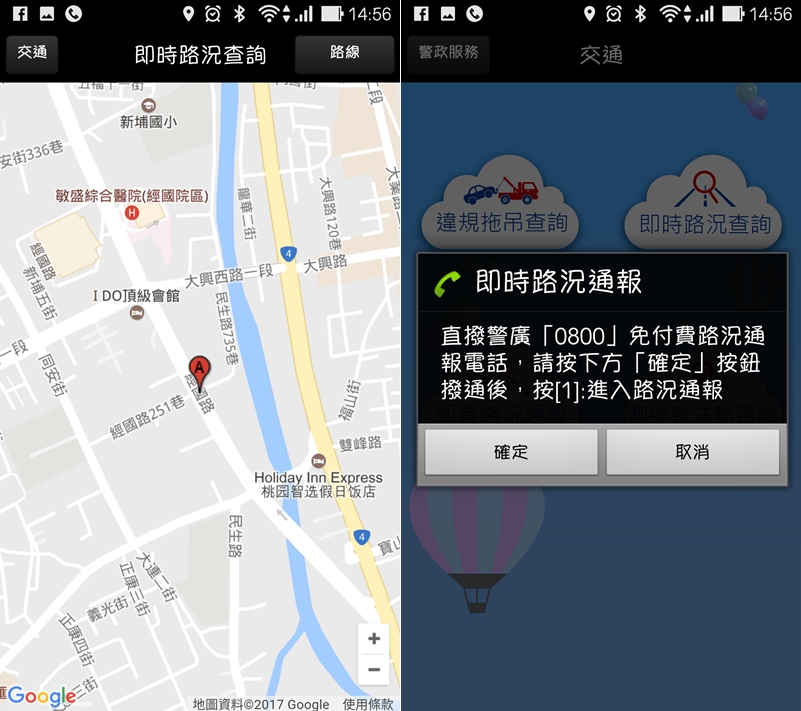Confirm the call with 確定
This screenshot has width=801, height=711.
pos(511,452)
